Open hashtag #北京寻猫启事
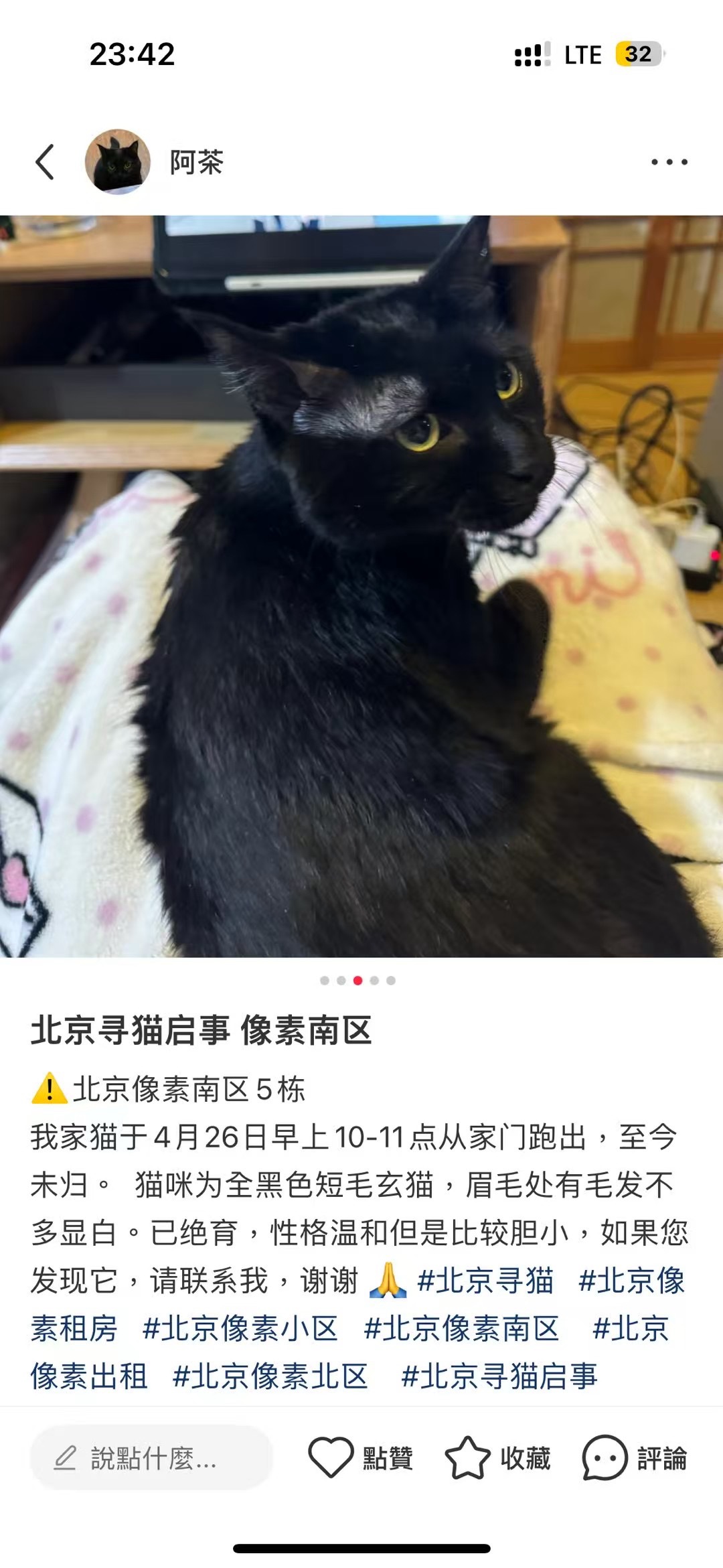Image resolution: width=723 pixels, height=1568 pixels. point(499,1376)
